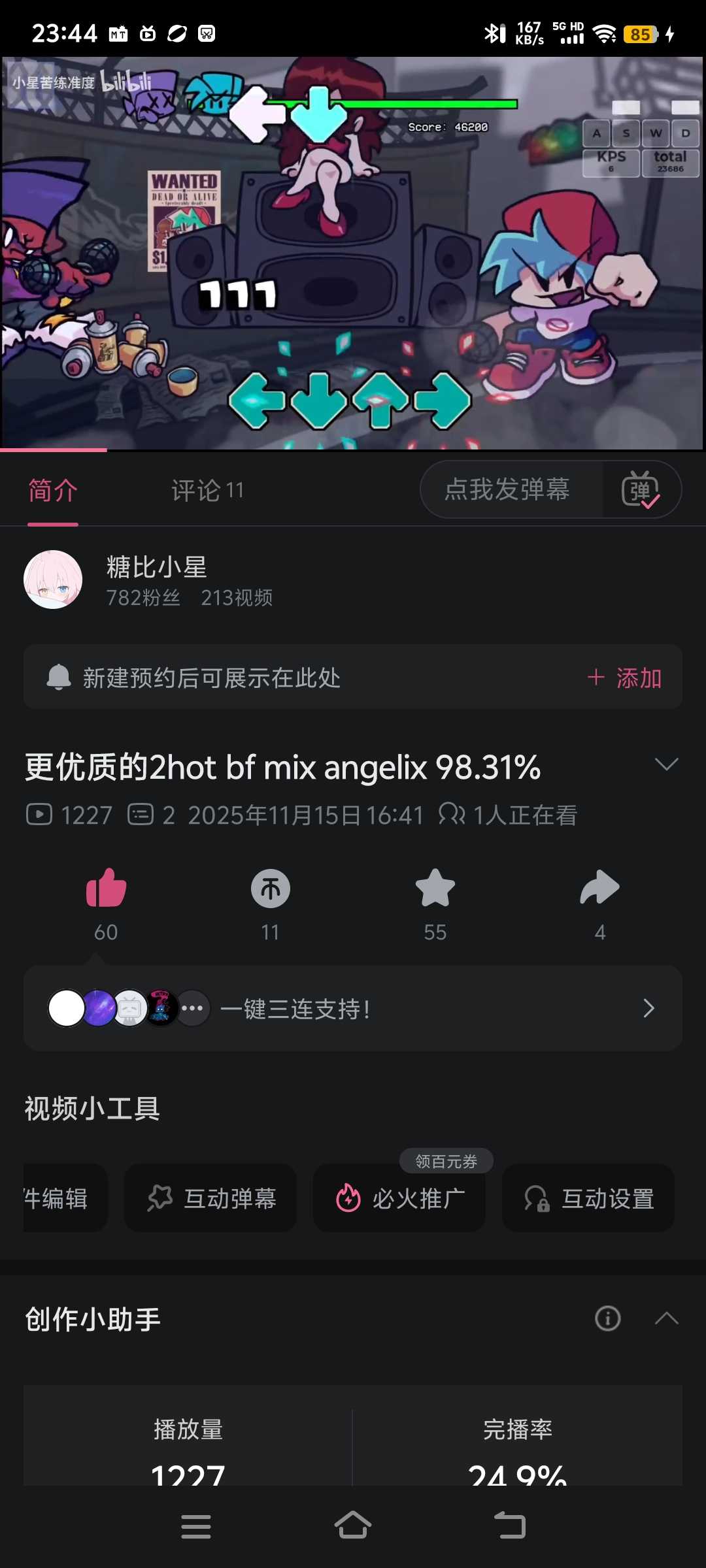Toggle the danmaku display icon
The image size is (706, 1568).
[641, 489]
